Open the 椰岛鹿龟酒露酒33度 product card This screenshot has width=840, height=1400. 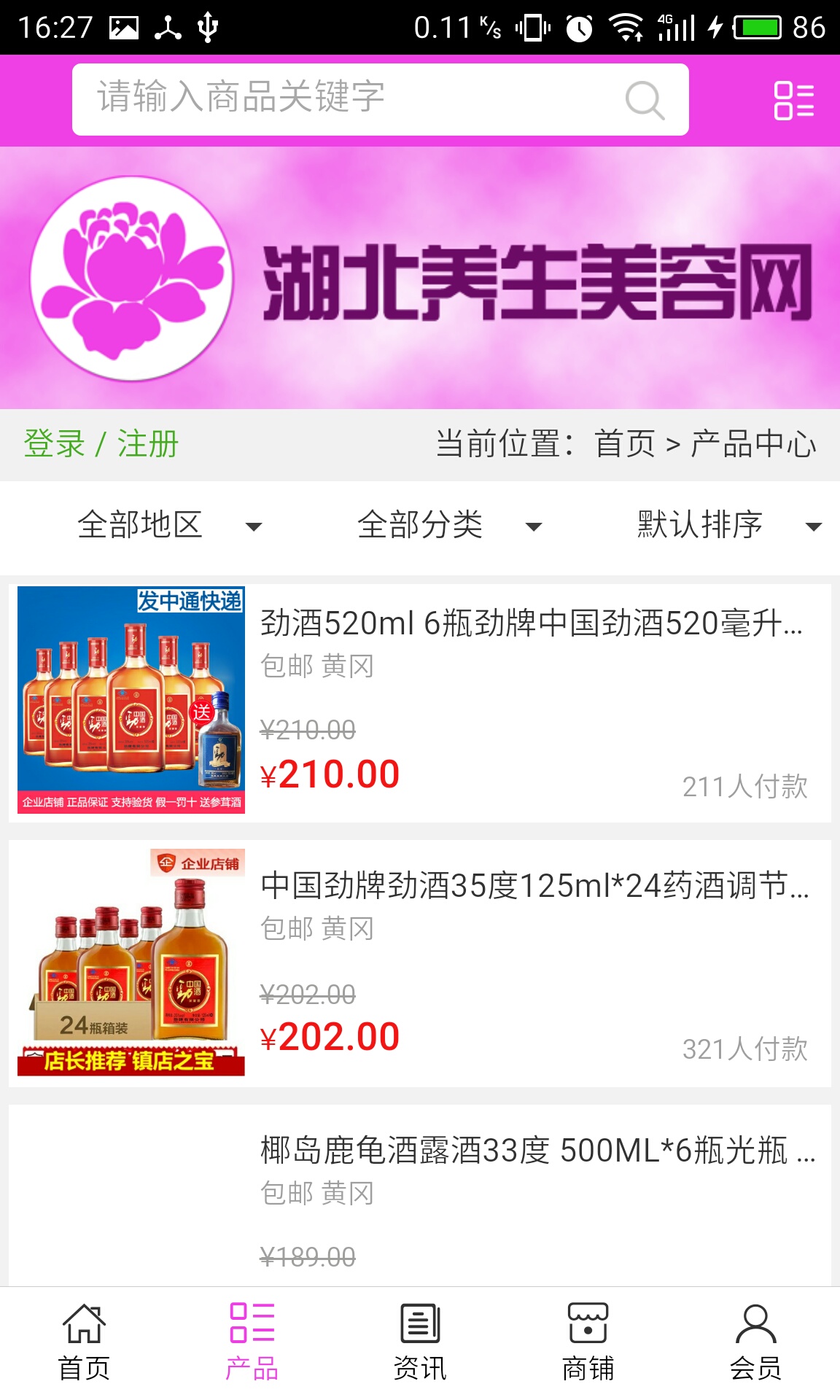(420, 1196)
